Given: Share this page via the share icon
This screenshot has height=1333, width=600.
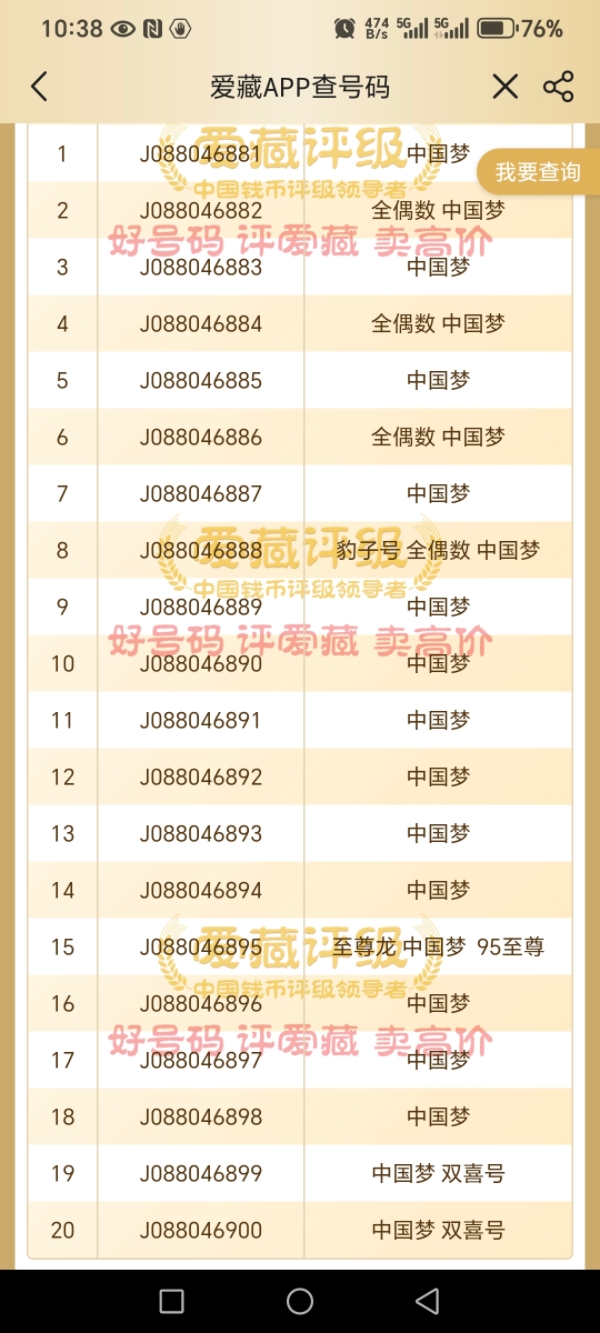Looking at the screenshot, I should pyautogui.click(x=558, y=87).
